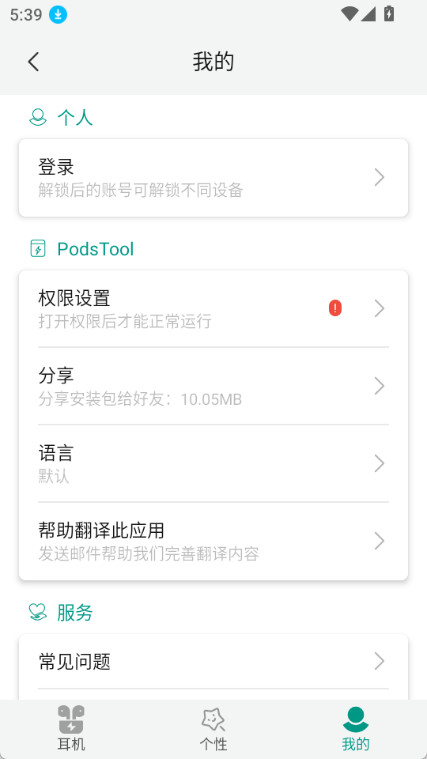The height and width of the screenshot is (759, 427).
Task: Open 常见问题 FAQ row
Action: [214, 661]
